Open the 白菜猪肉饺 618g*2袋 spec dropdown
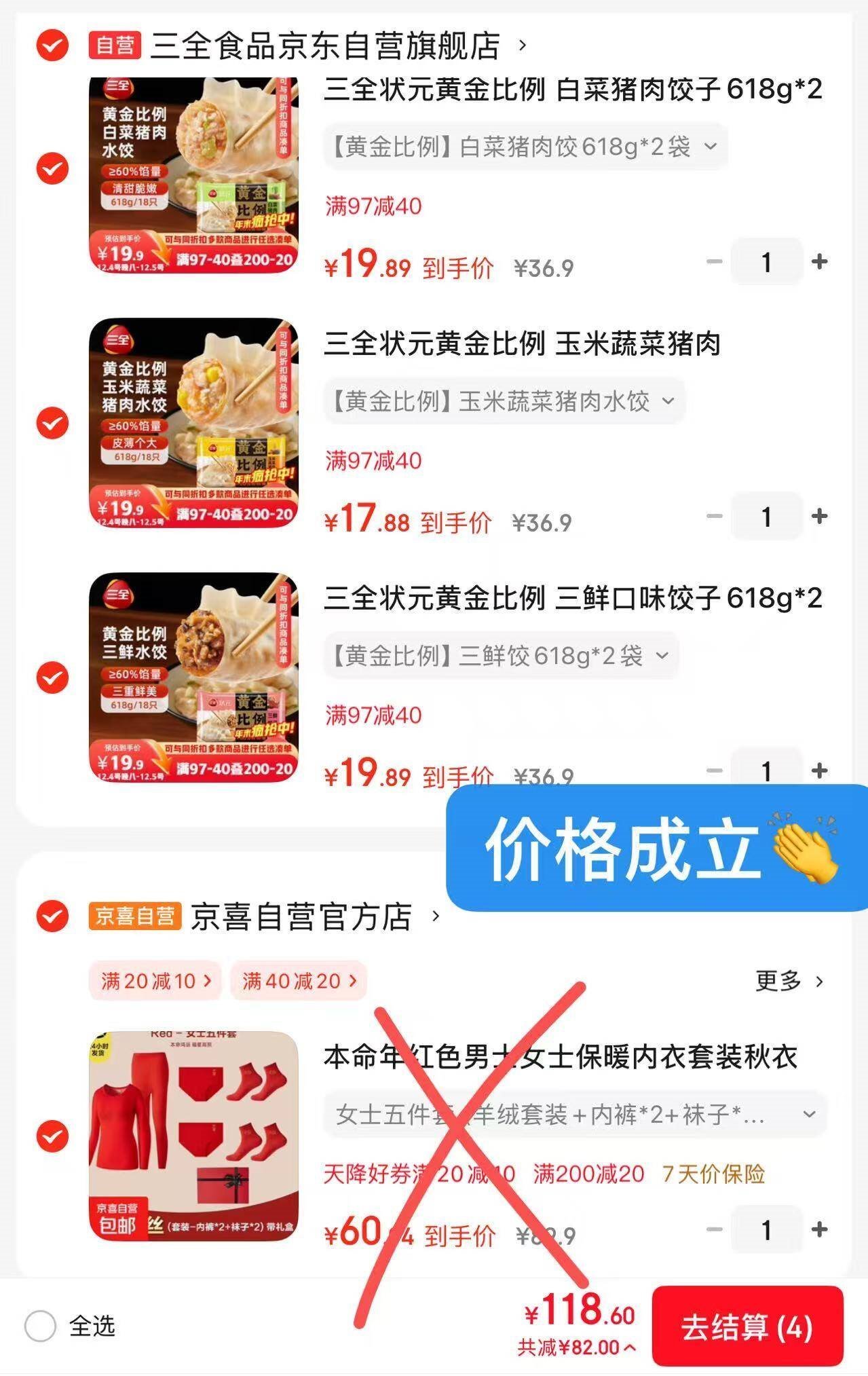This screenshot has width=868, height=1376. click(525, 147)
